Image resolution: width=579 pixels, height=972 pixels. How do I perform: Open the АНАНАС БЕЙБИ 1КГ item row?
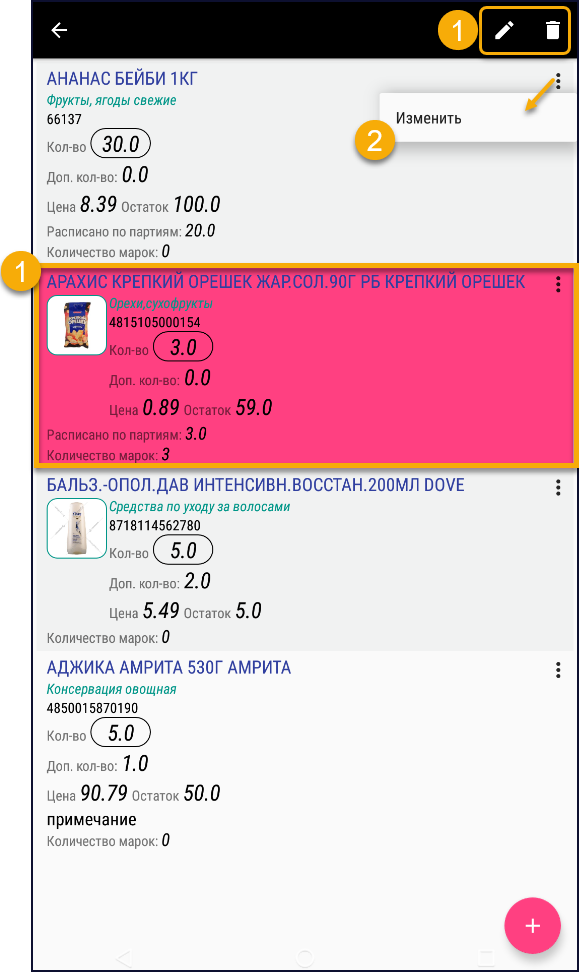click(304, 161)
